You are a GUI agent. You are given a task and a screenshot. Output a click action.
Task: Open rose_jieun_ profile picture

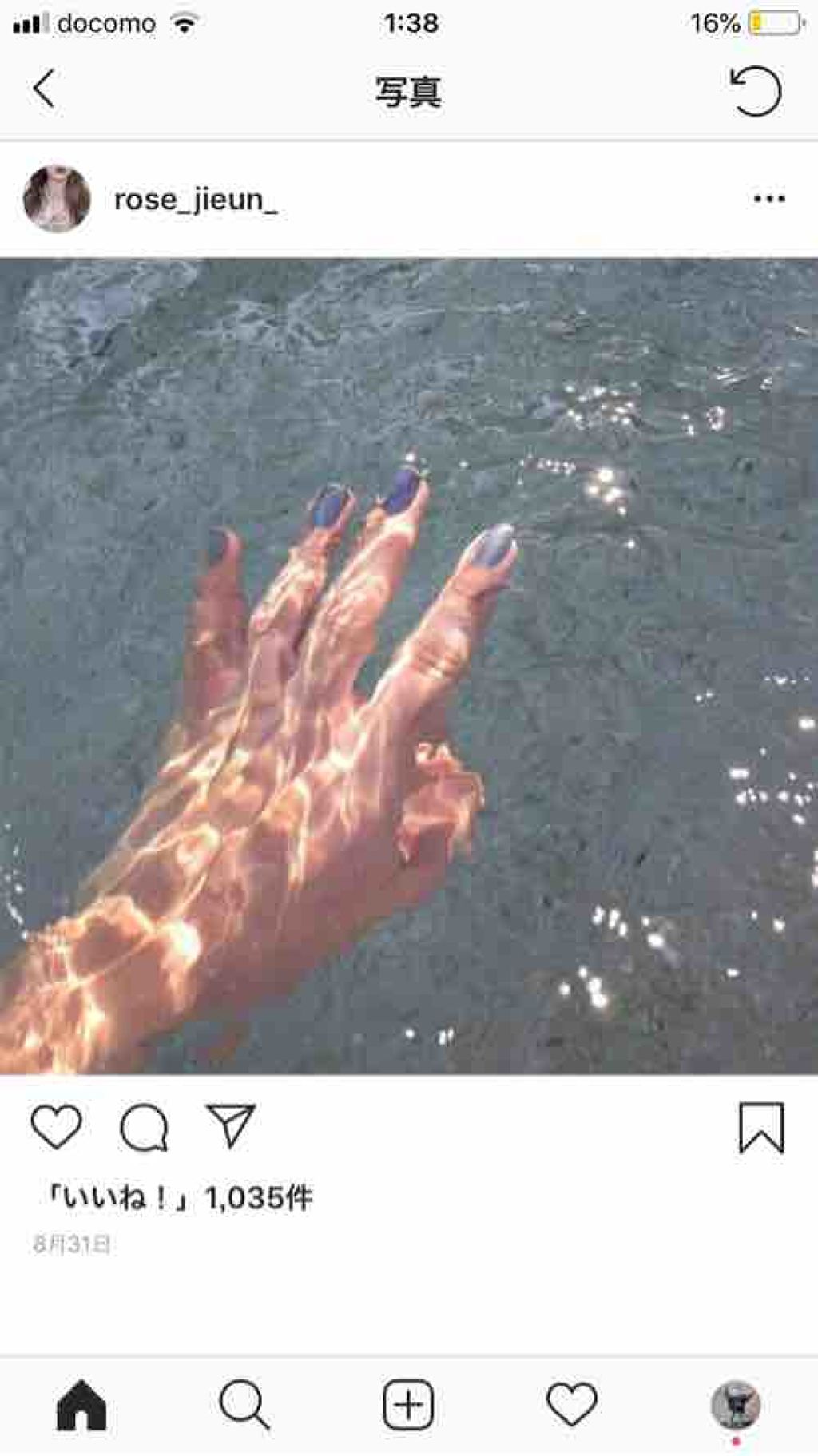57,199
